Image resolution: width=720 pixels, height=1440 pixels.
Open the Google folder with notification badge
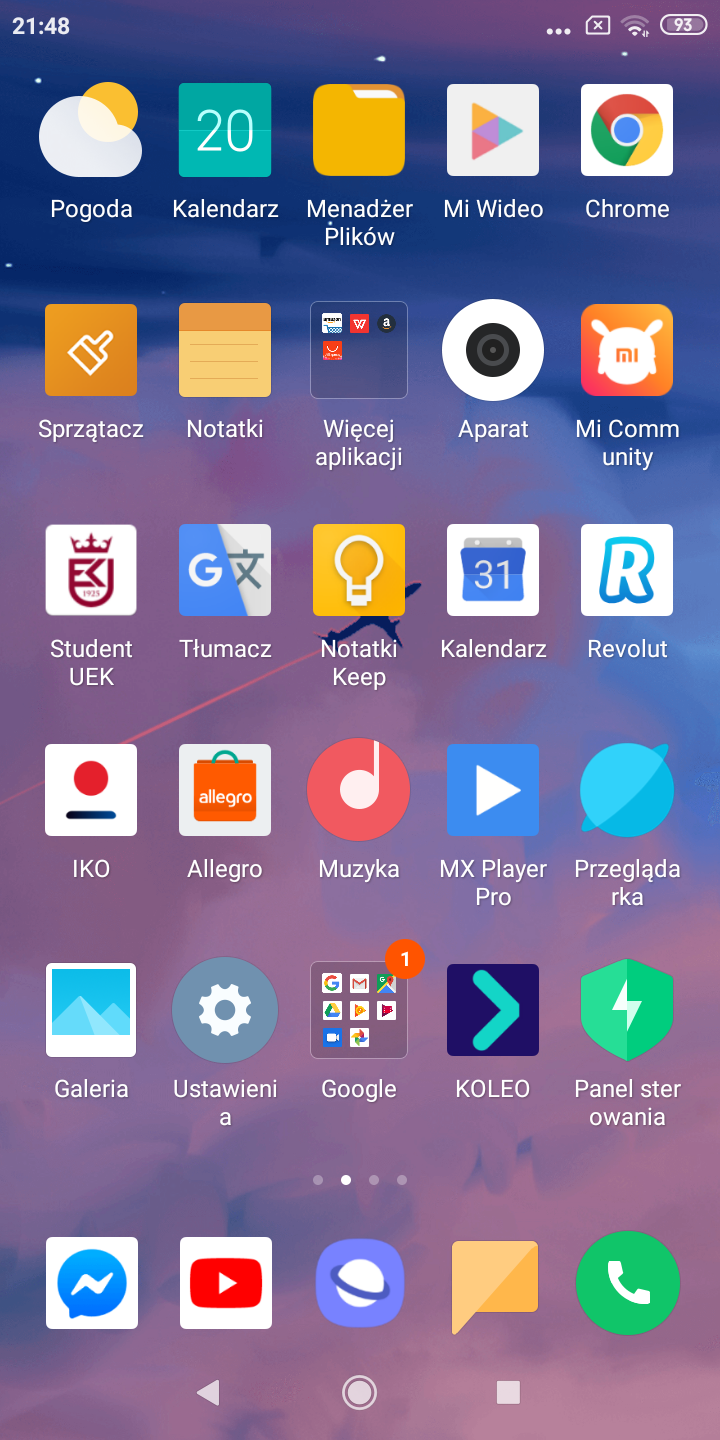tap(359, 1010)
